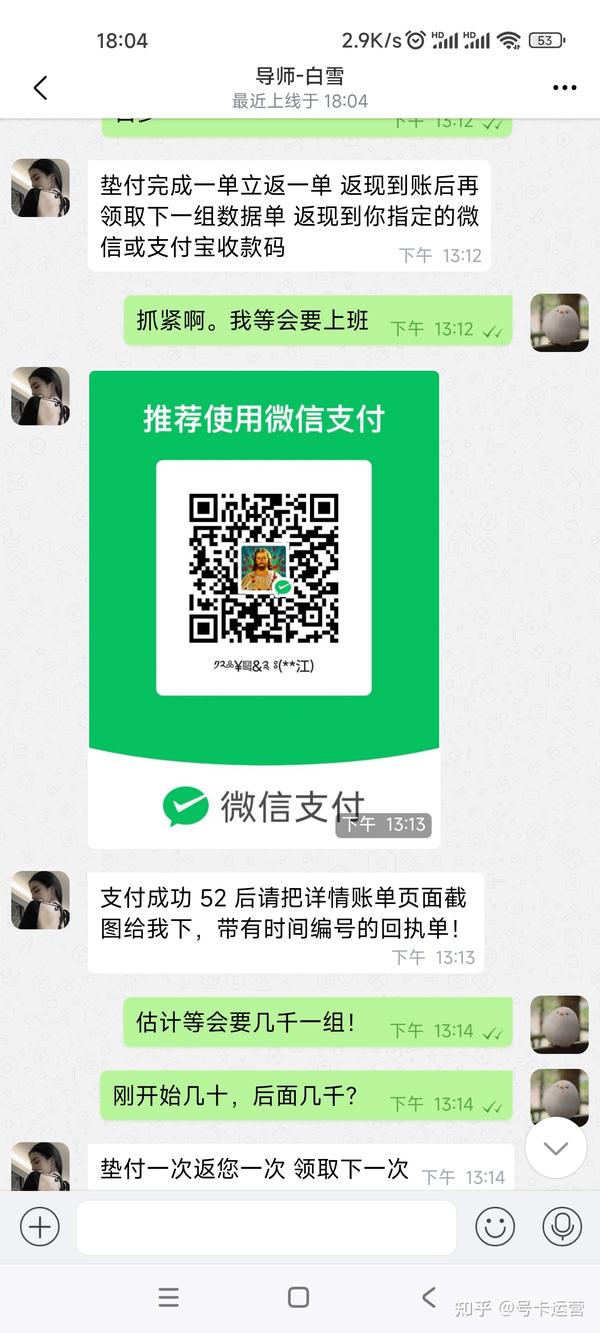Tap the message text input field
This screenshot has height=1333, width=600.
coord(266,1227)
